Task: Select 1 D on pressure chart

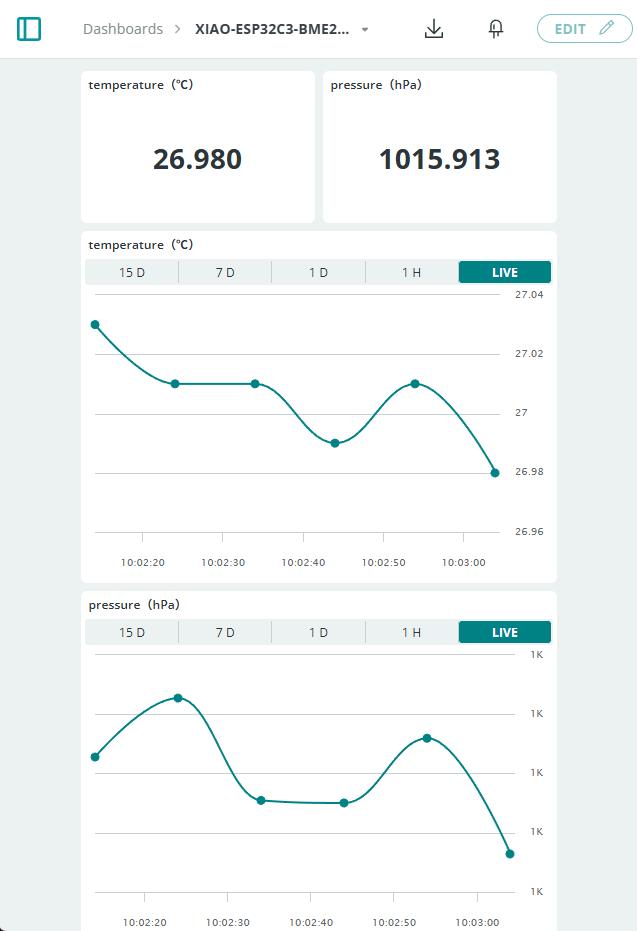Action: (x=318, y=632)
